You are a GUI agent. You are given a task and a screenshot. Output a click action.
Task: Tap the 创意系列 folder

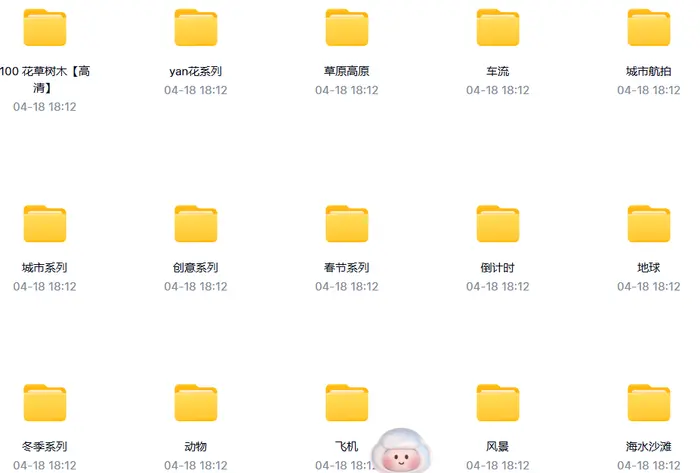(x=196, y=225)
